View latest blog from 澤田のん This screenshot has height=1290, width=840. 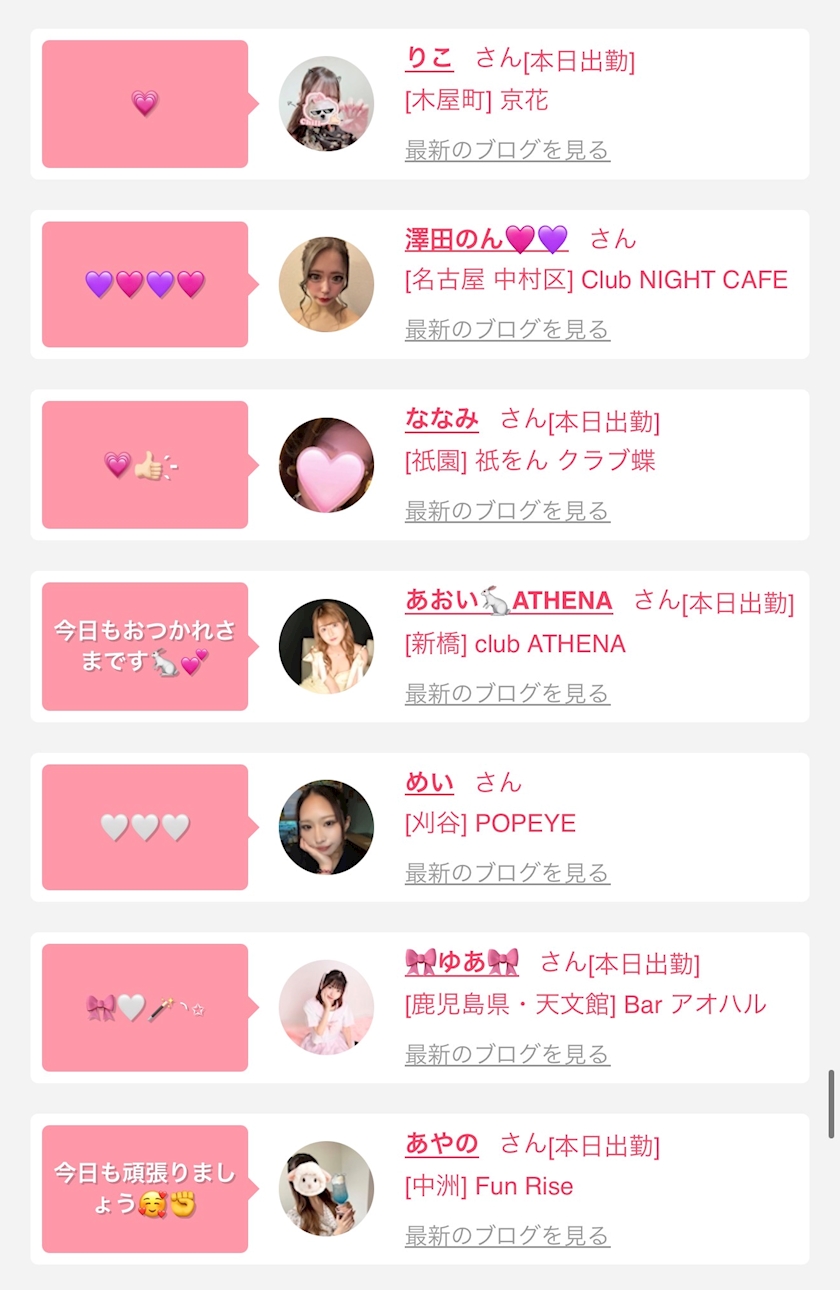[x=507, y=330]
